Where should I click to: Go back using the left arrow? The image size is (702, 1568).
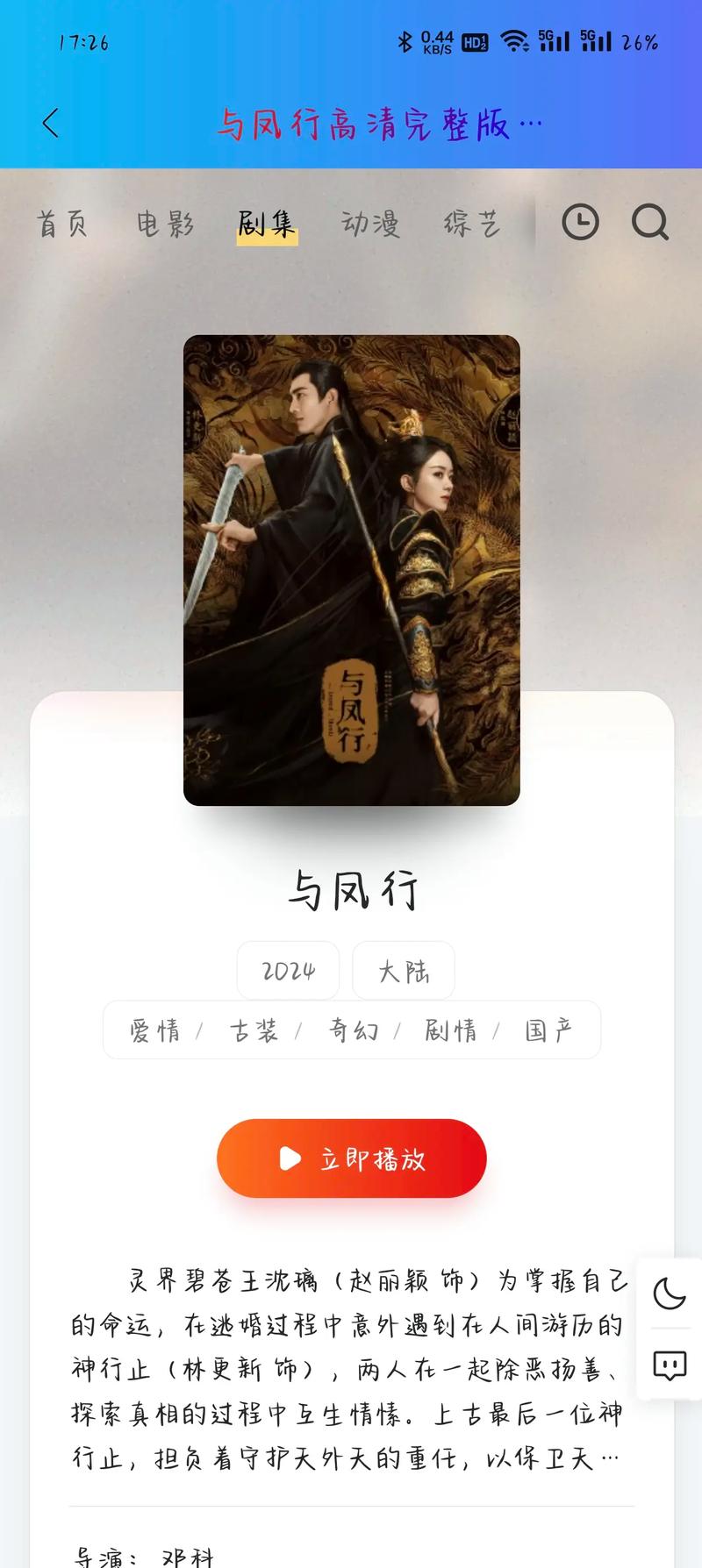pyautogui.click(x=50, y=123)
